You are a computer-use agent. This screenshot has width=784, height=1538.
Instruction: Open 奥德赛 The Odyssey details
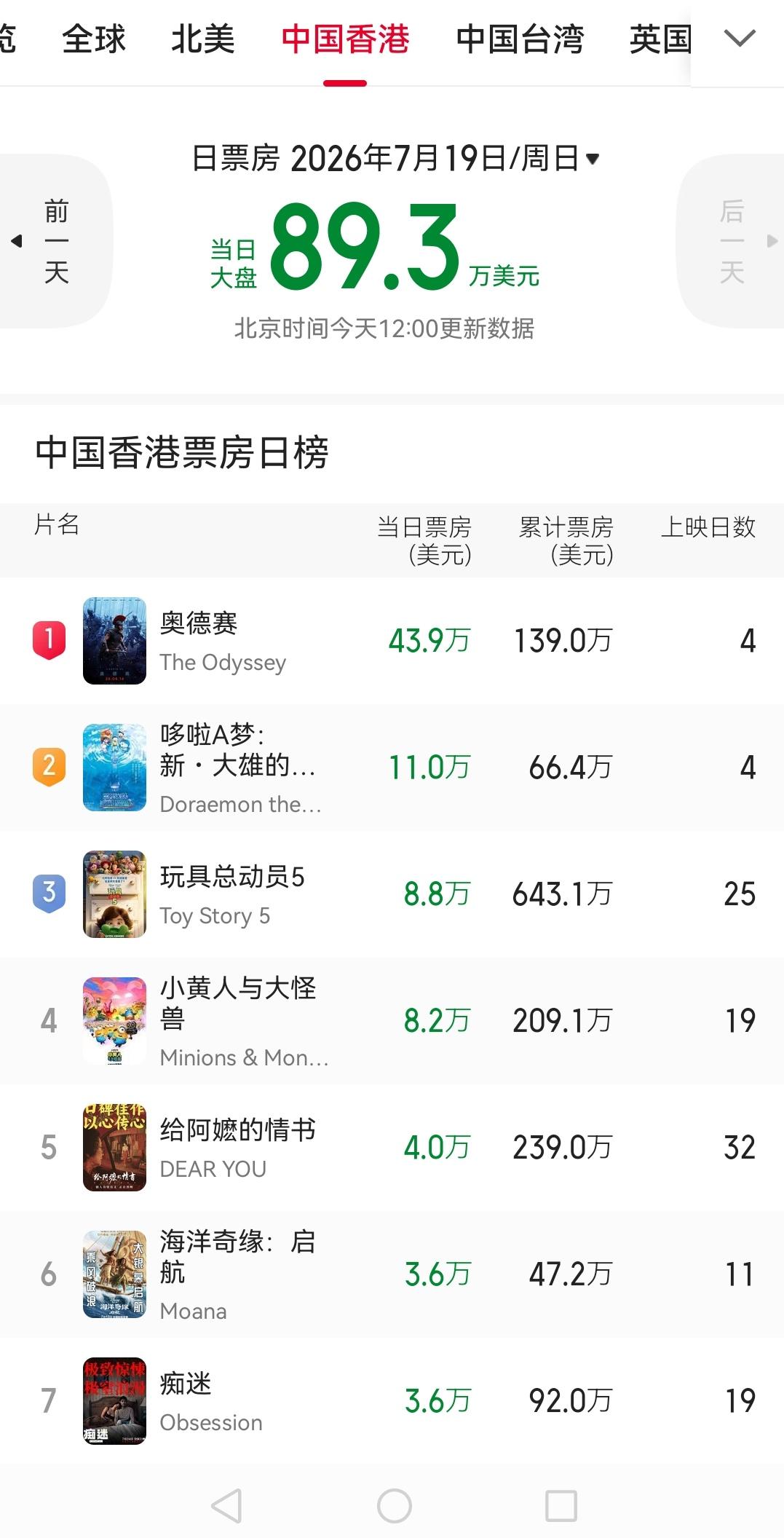[392, 641]
